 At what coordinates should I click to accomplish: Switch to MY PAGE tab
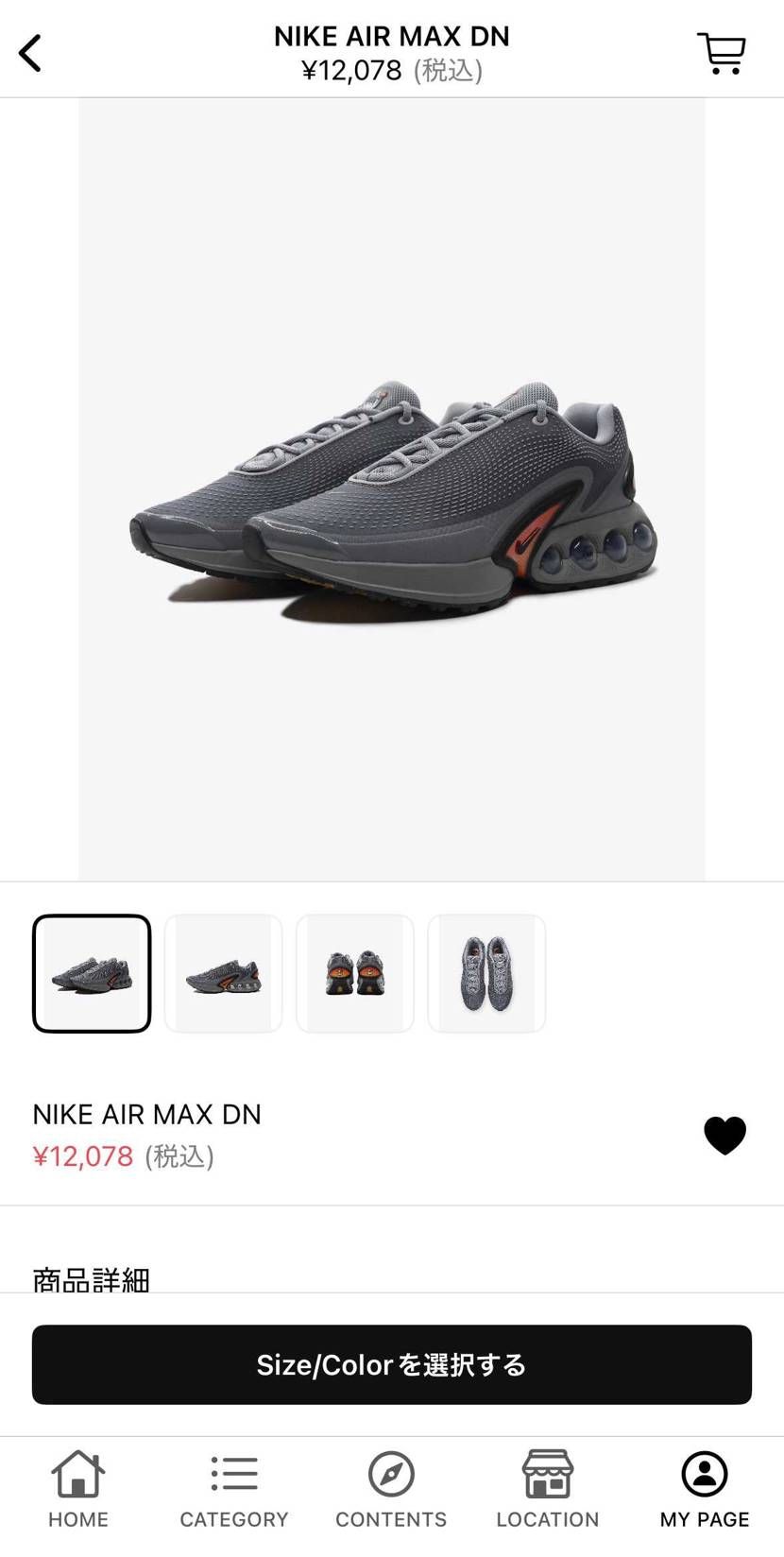705,1489
